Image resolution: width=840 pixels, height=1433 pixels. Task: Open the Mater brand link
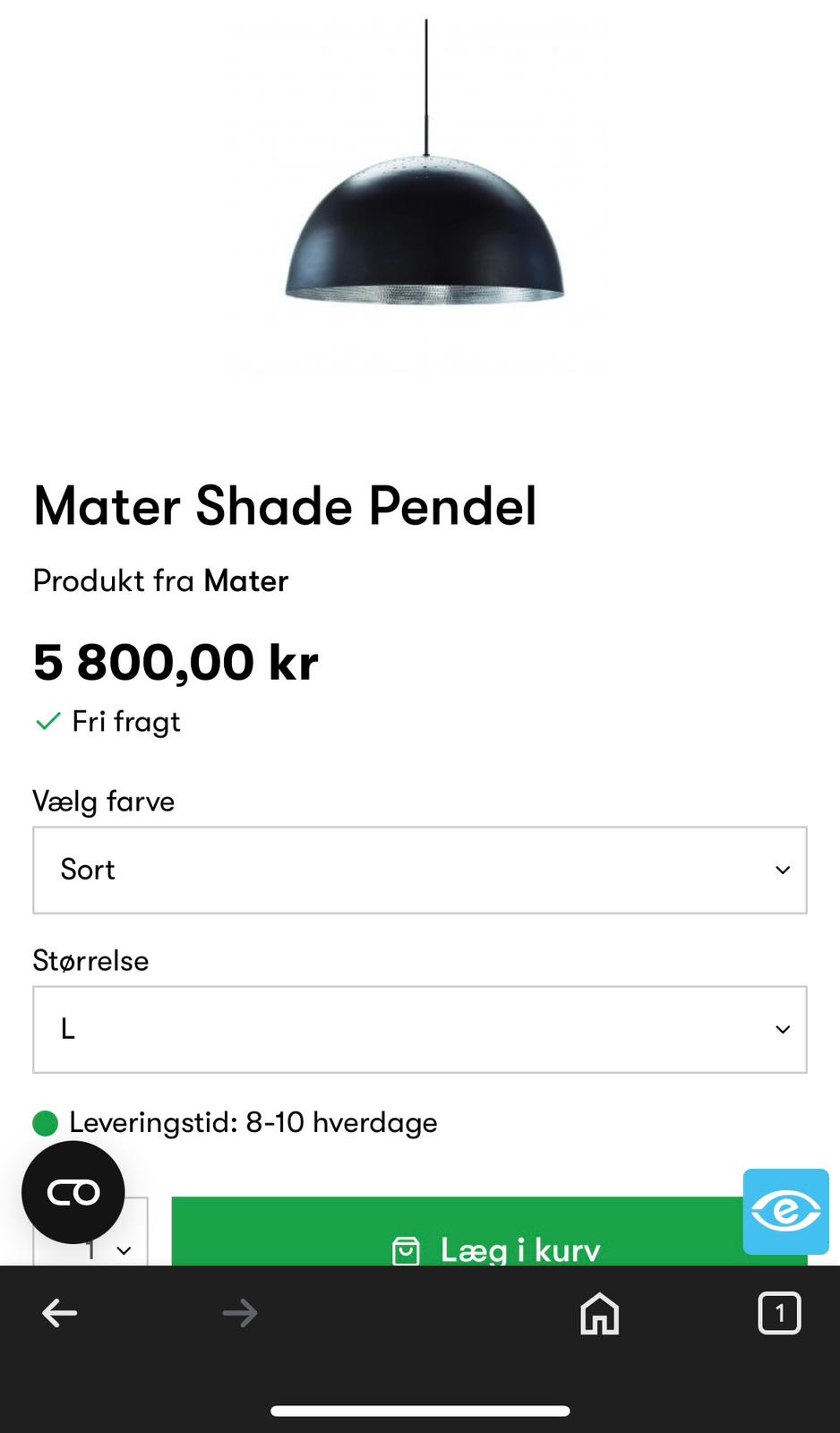click(x=246, y=581)
